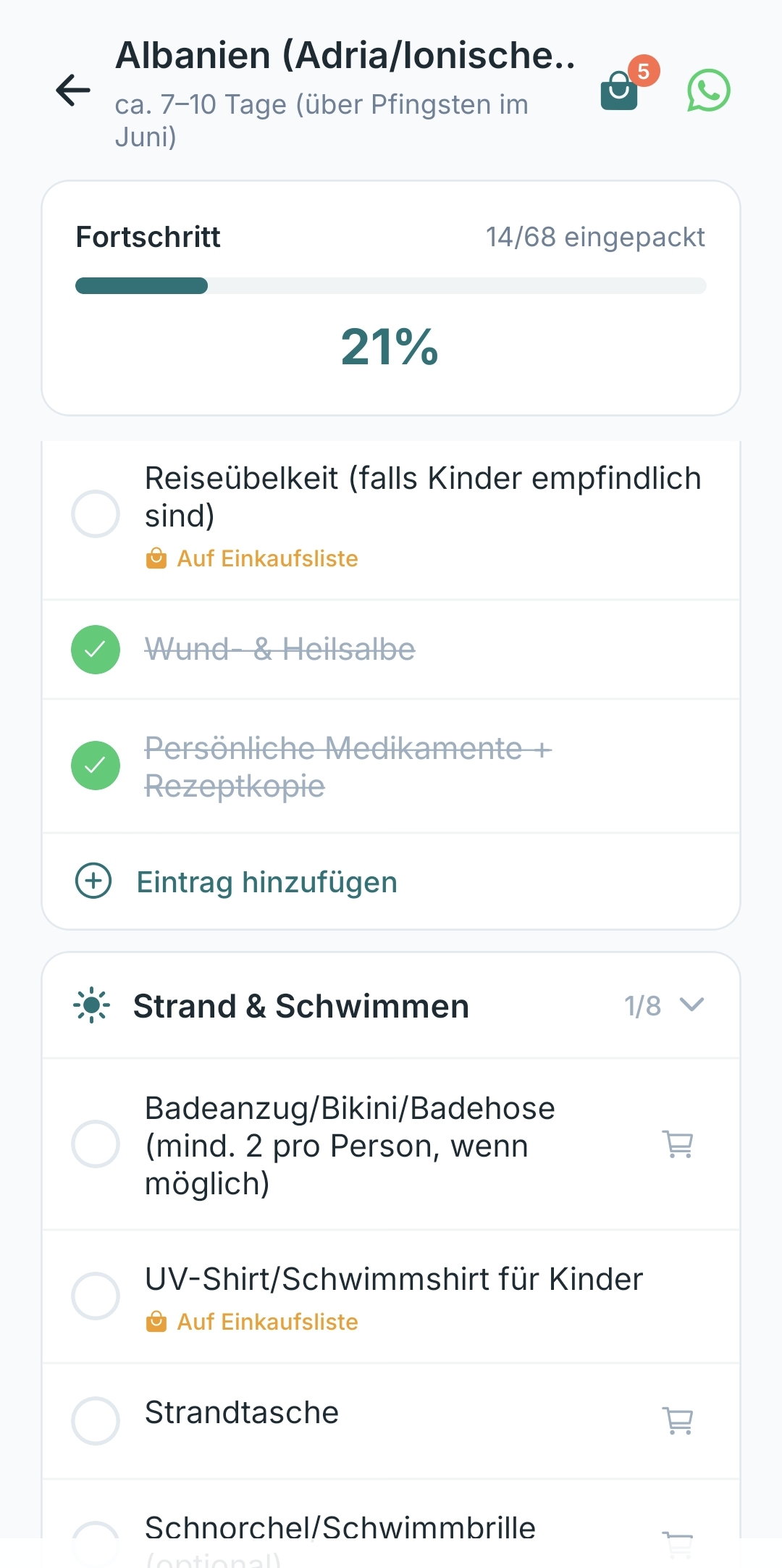Tap the 14/68 eingepackt counter
782x1568 pixels.
594,237
